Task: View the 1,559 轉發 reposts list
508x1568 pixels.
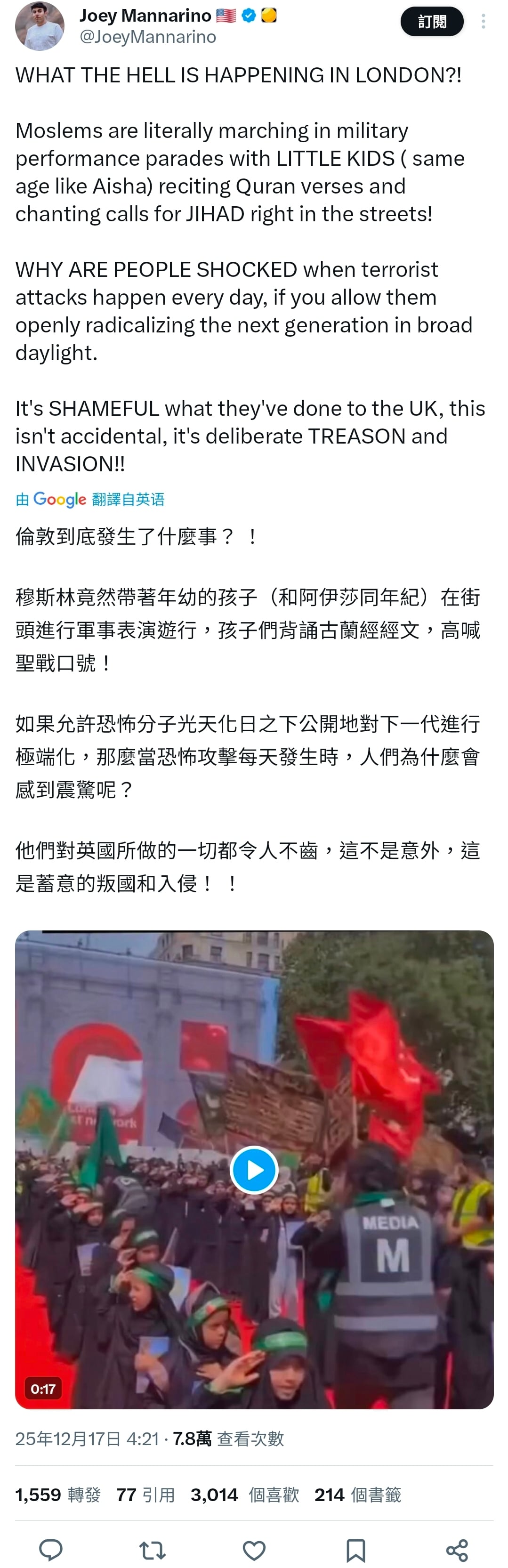Action: tap(58, 1495)
